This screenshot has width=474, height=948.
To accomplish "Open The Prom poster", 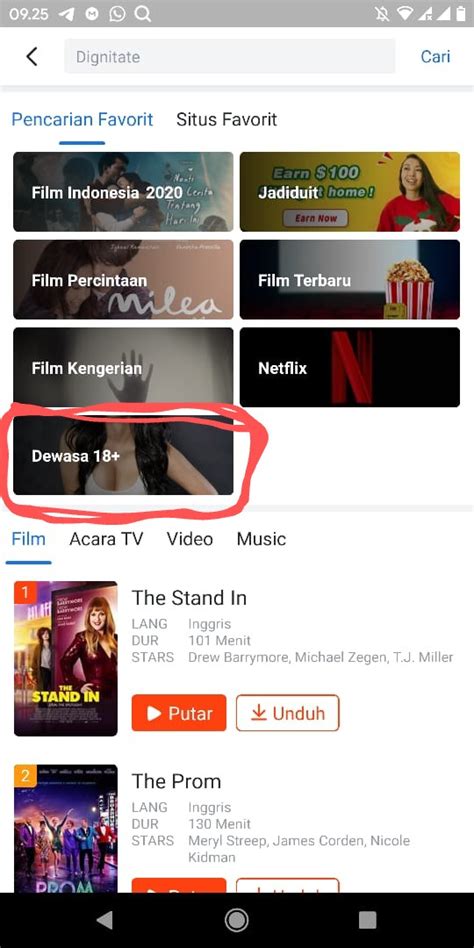I will pos(66,828).
